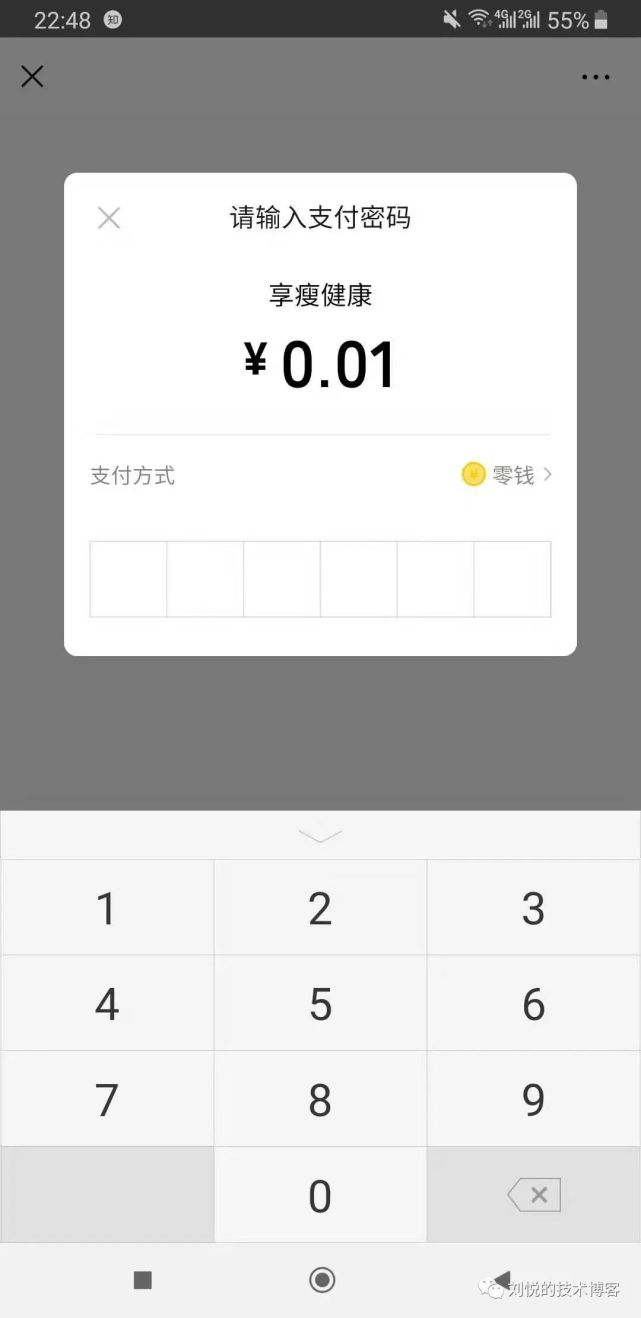Open recent apps with the square button
641x1318 pixels.
[x=142, y=1280]
